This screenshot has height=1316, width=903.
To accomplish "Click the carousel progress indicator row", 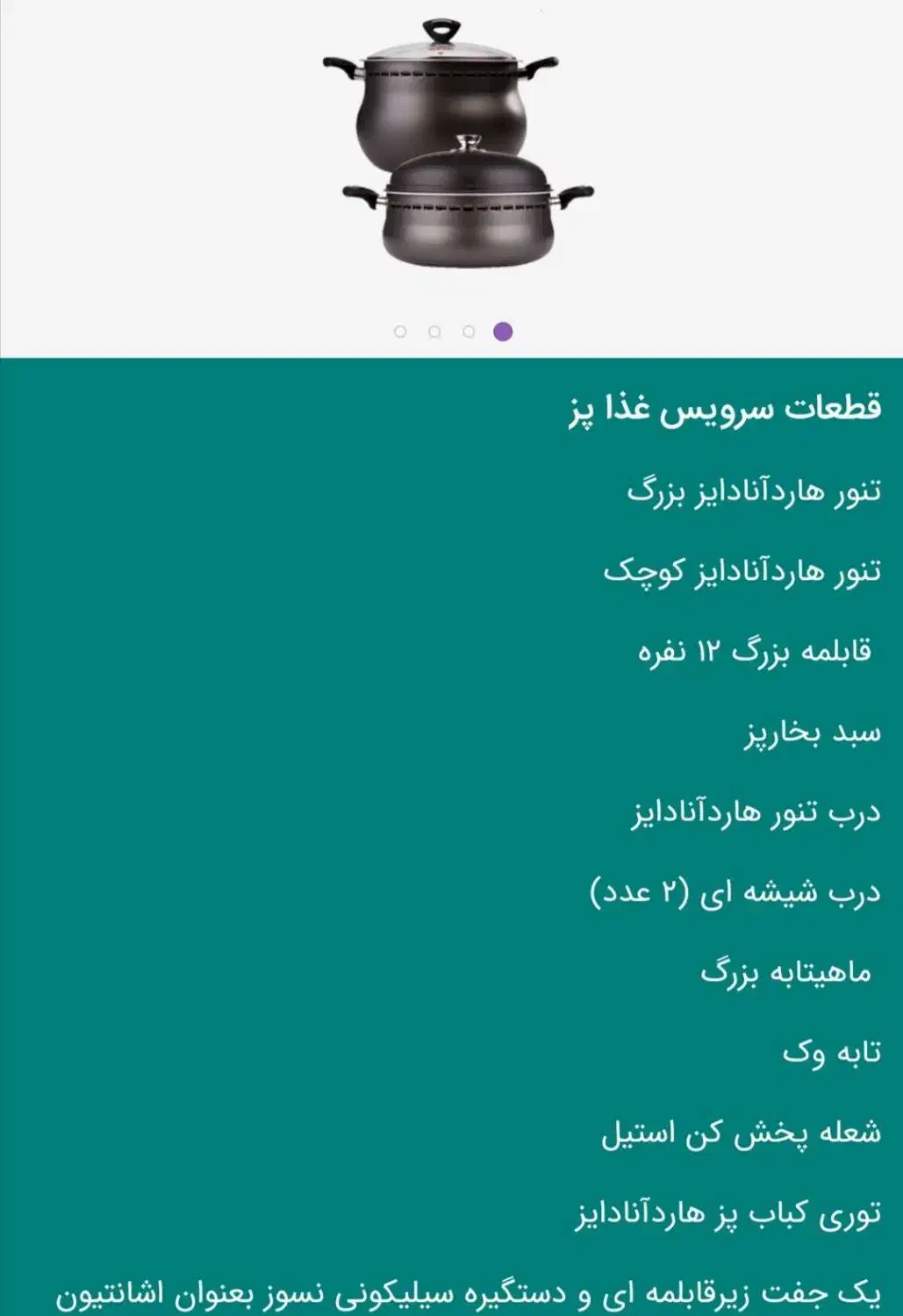I will [x=450, y=333].
